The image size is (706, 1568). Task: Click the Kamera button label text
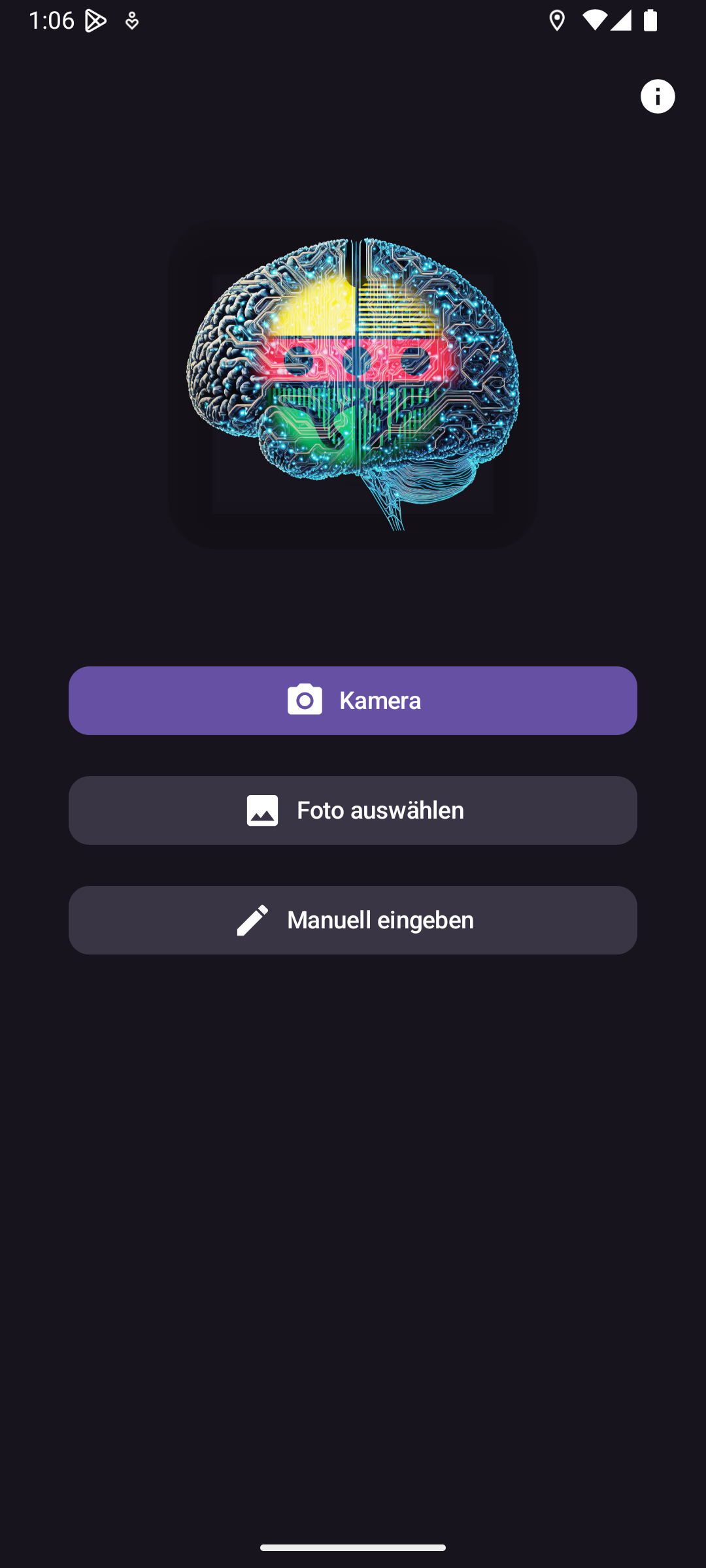tap(380, 700)
